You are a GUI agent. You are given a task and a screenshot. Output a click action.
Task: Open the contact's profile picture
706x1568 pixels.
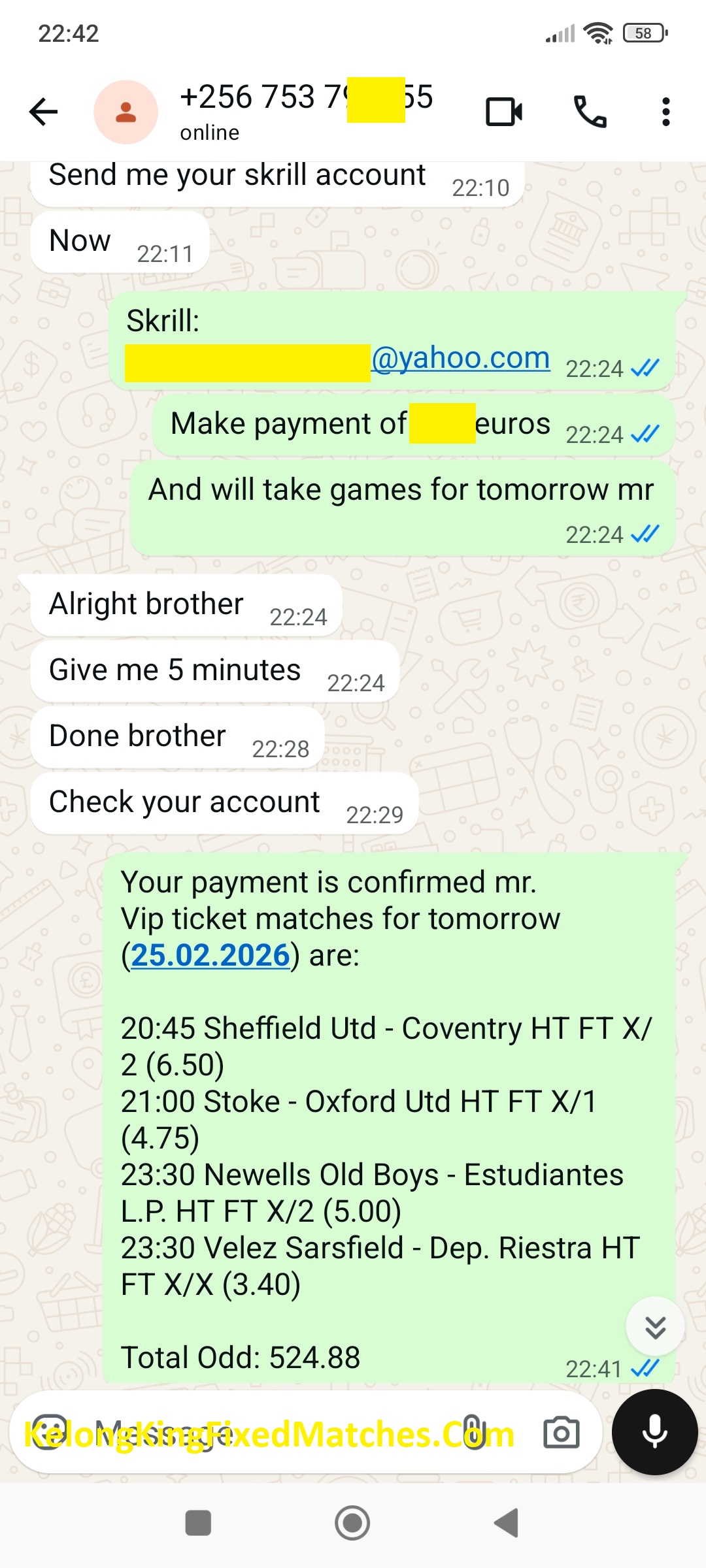[126, 112]
